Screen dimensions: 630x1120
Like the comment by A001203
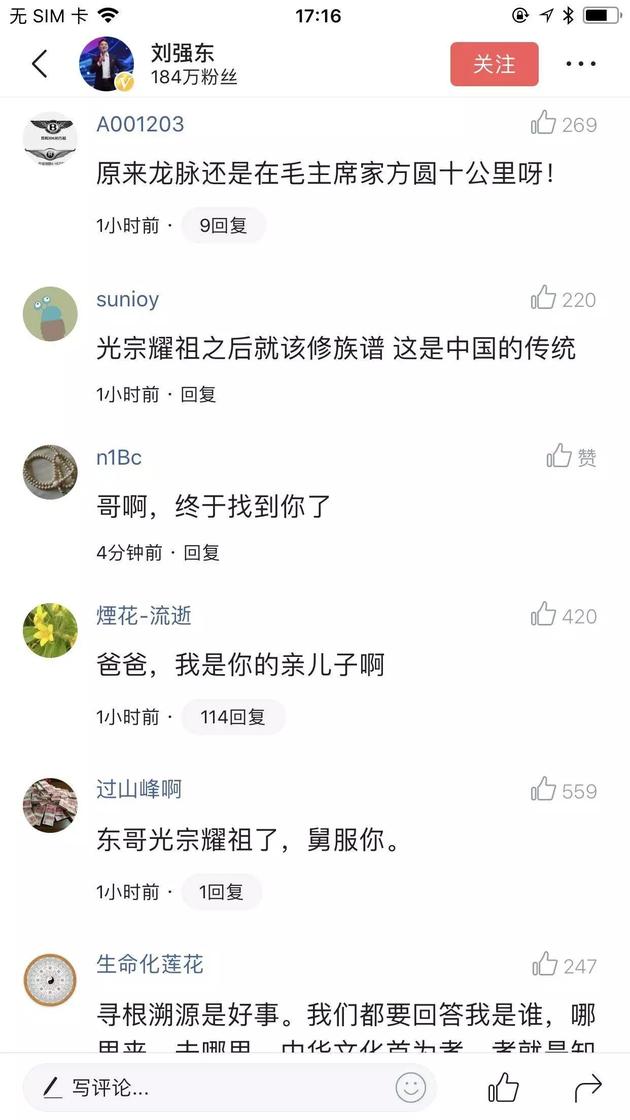[x=564, y=124]
